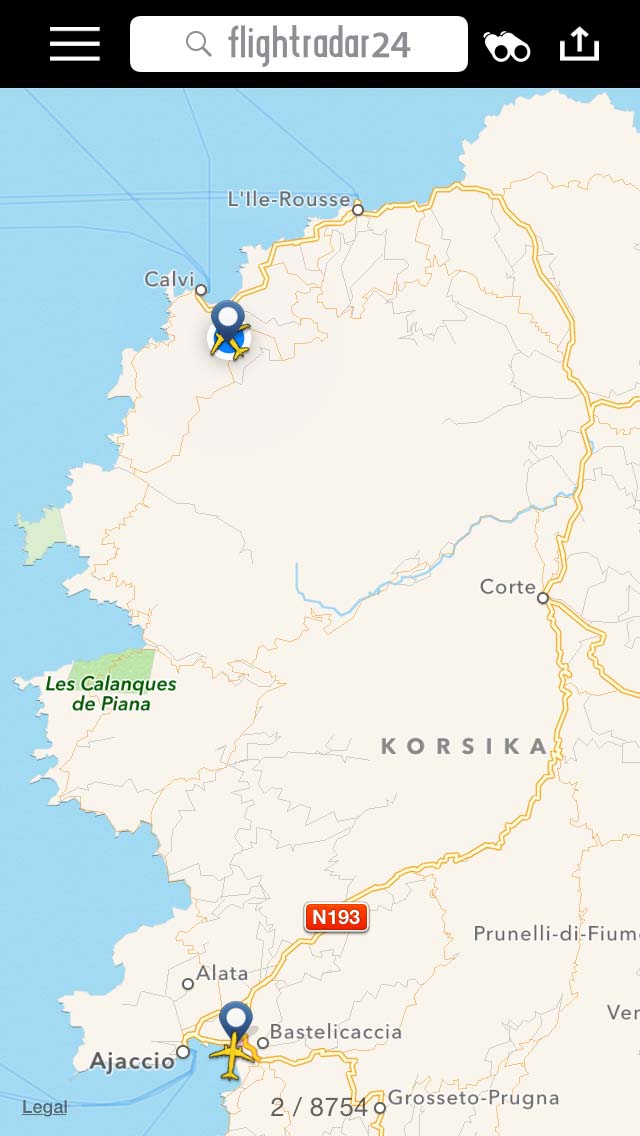Open the Legal link
This screenshot has height=1136, width=640.
[x=45, y=1107]
